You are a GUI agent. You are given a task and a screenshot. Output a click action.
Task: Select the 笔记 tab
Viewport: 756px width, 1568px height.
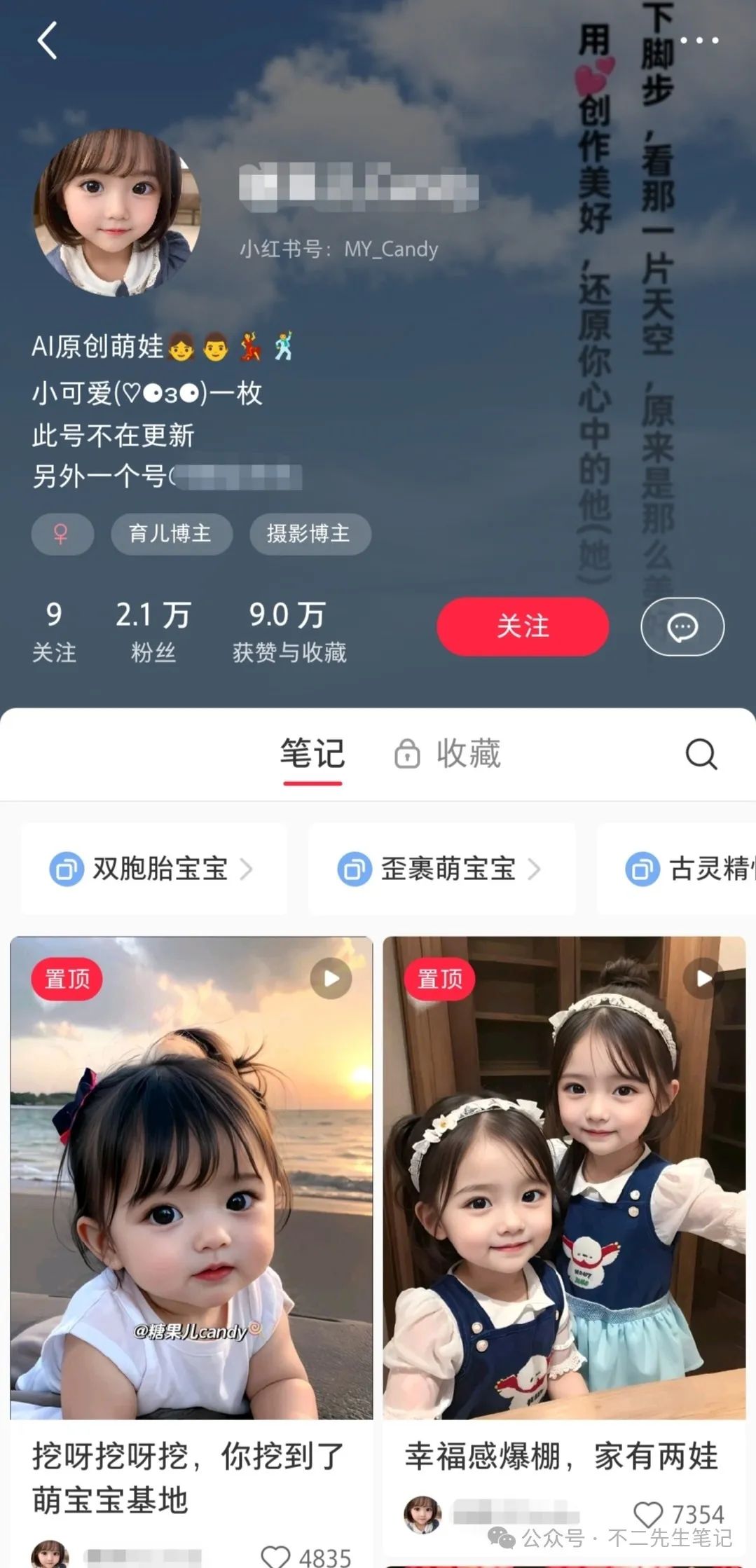pos(312,754)
